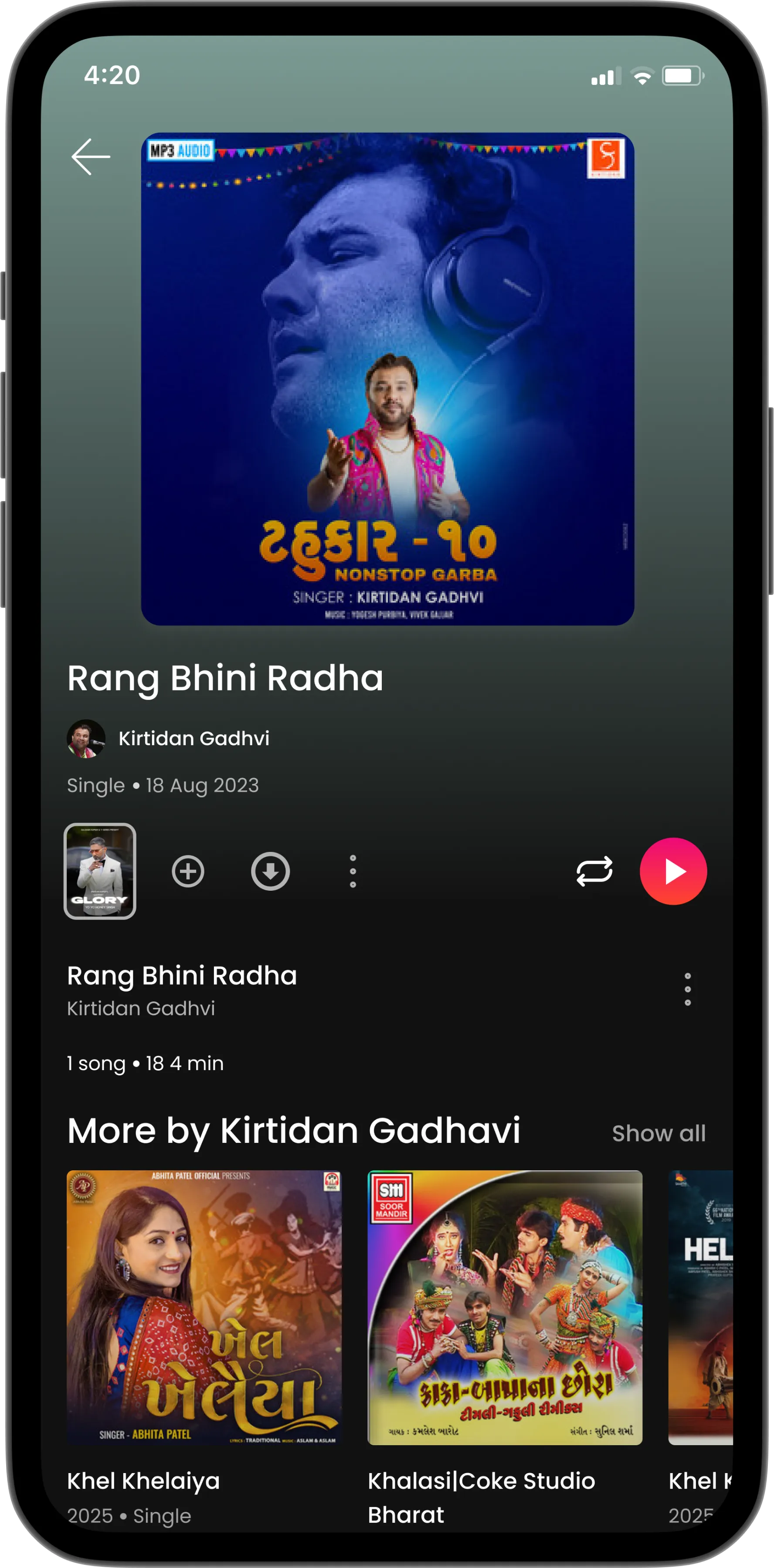Toggle the repeat icon

pyautogui.click(x=594, y=872)
